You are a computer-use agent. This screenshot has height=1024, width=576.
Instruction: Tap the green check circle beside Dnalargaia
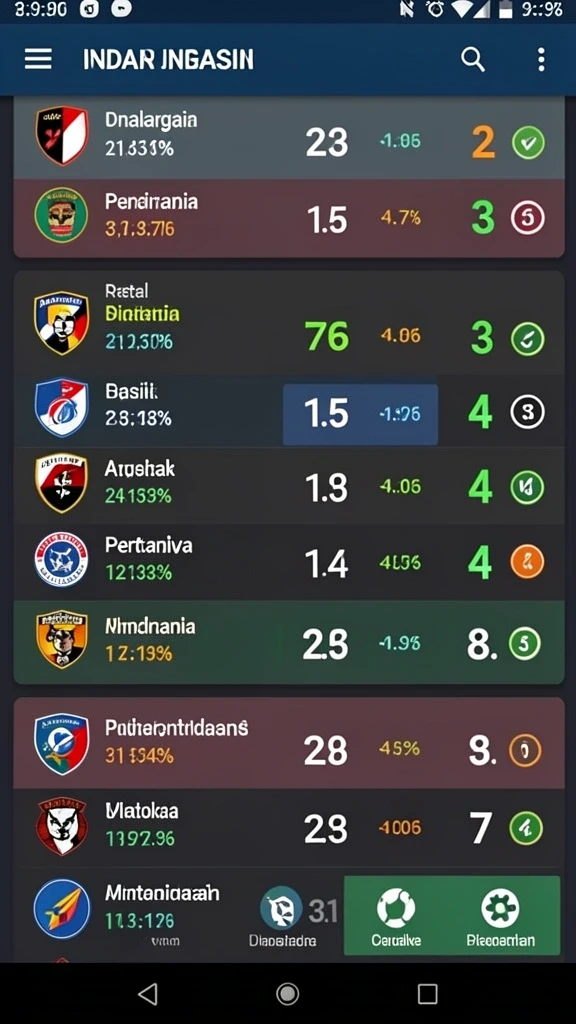click(528, 143)
